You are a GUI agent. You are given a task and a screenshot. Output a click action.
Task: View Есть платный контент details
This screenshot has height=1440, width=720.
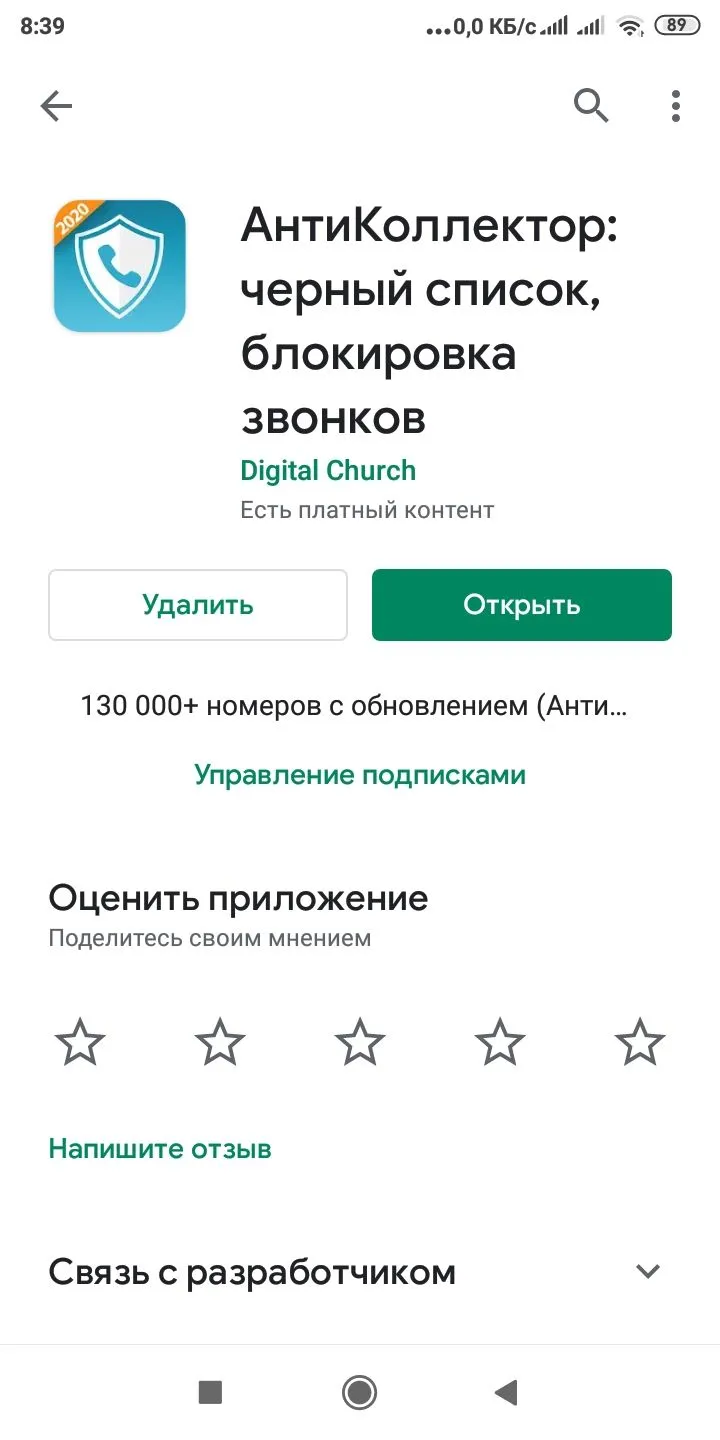pos(366,509)
